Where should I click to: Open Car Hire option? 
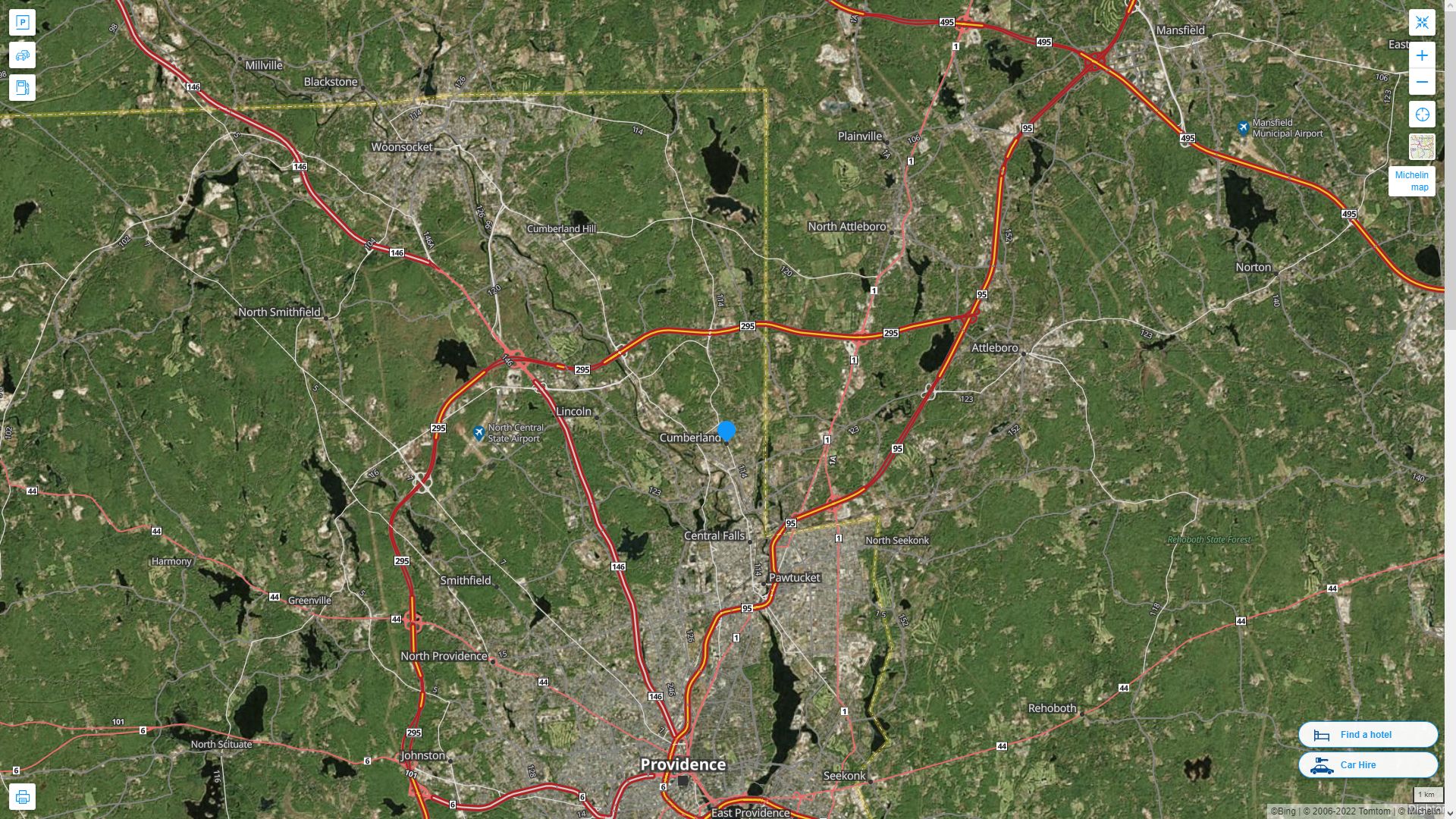click(1367, 764)
